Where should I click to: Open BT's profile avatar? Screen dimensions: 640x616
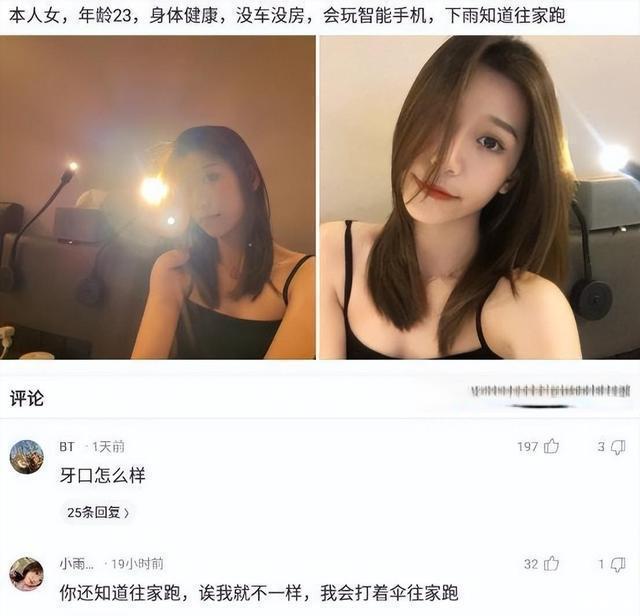click(26, 456)
